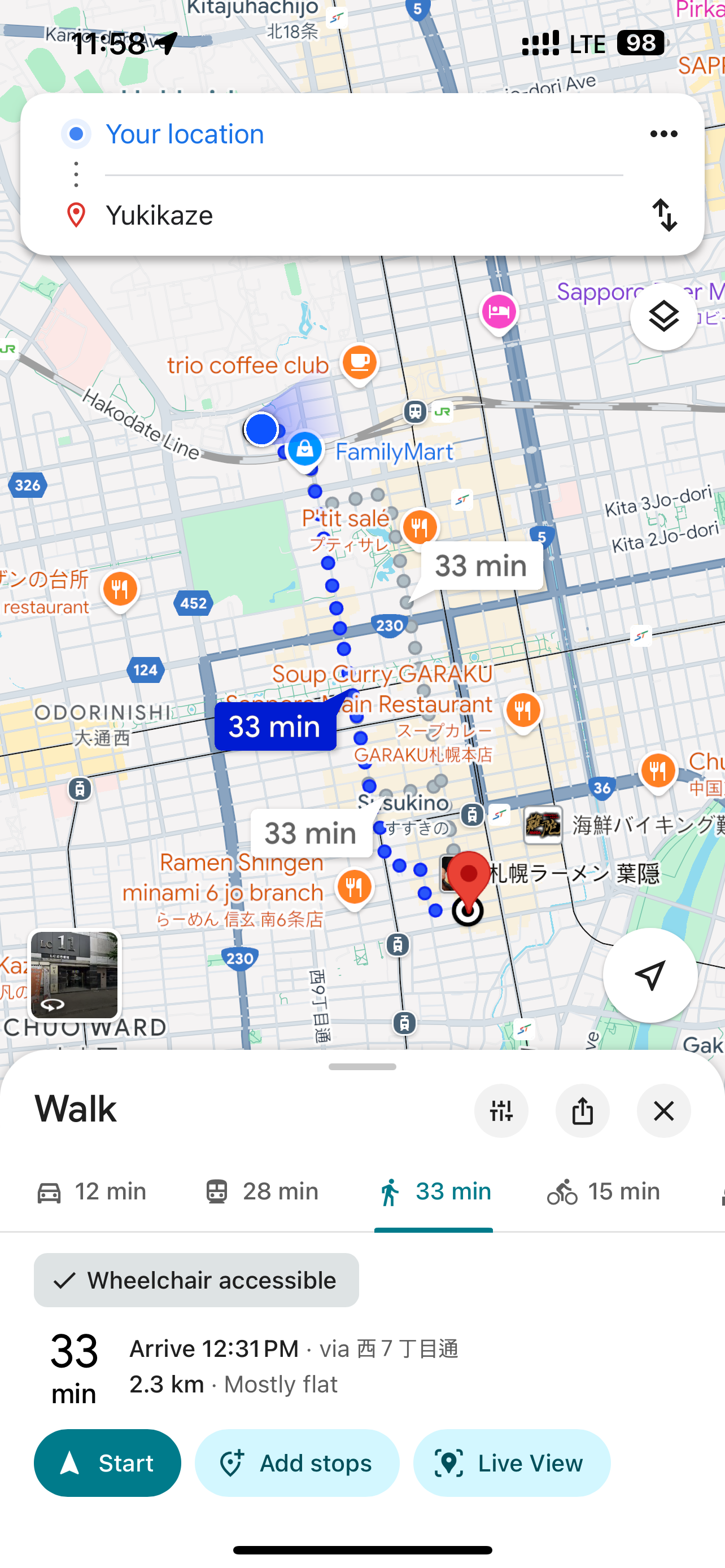725x1568 pixels.
Task: Open map layers selector
Action: click(x=663, y=317)
